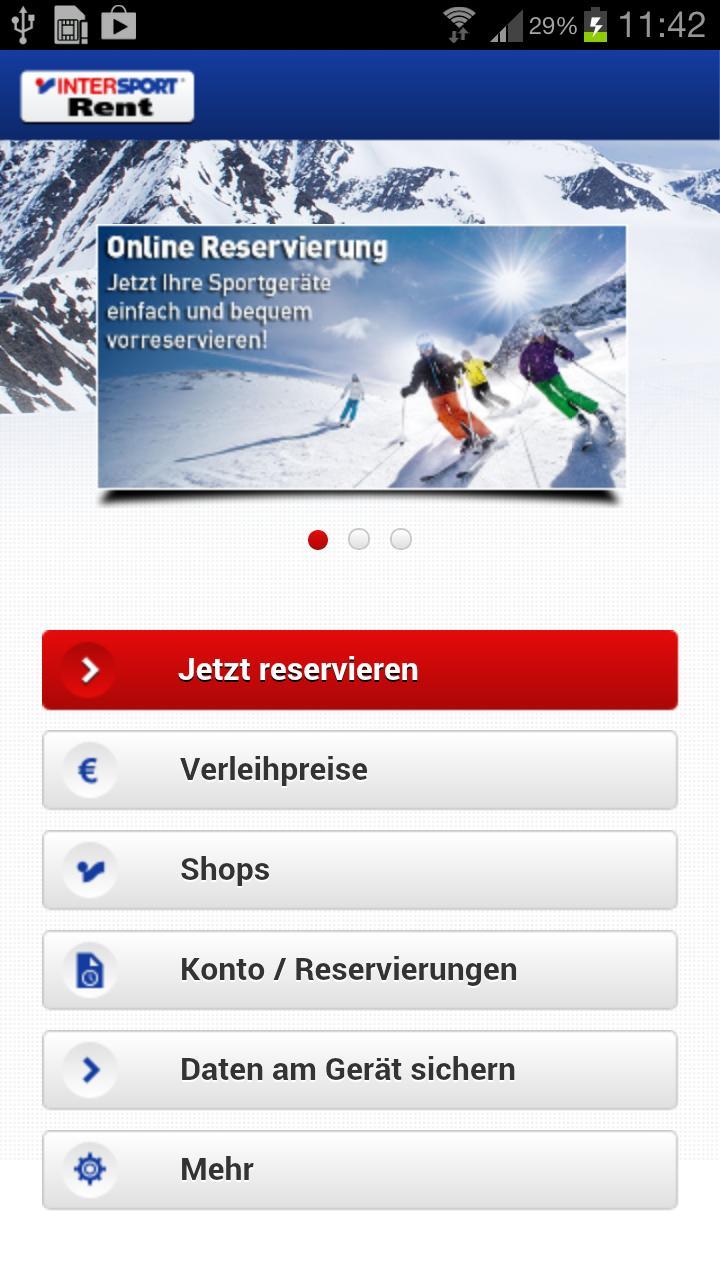
Task: Jump to the second banner slide dot
Action: [359, 540]
